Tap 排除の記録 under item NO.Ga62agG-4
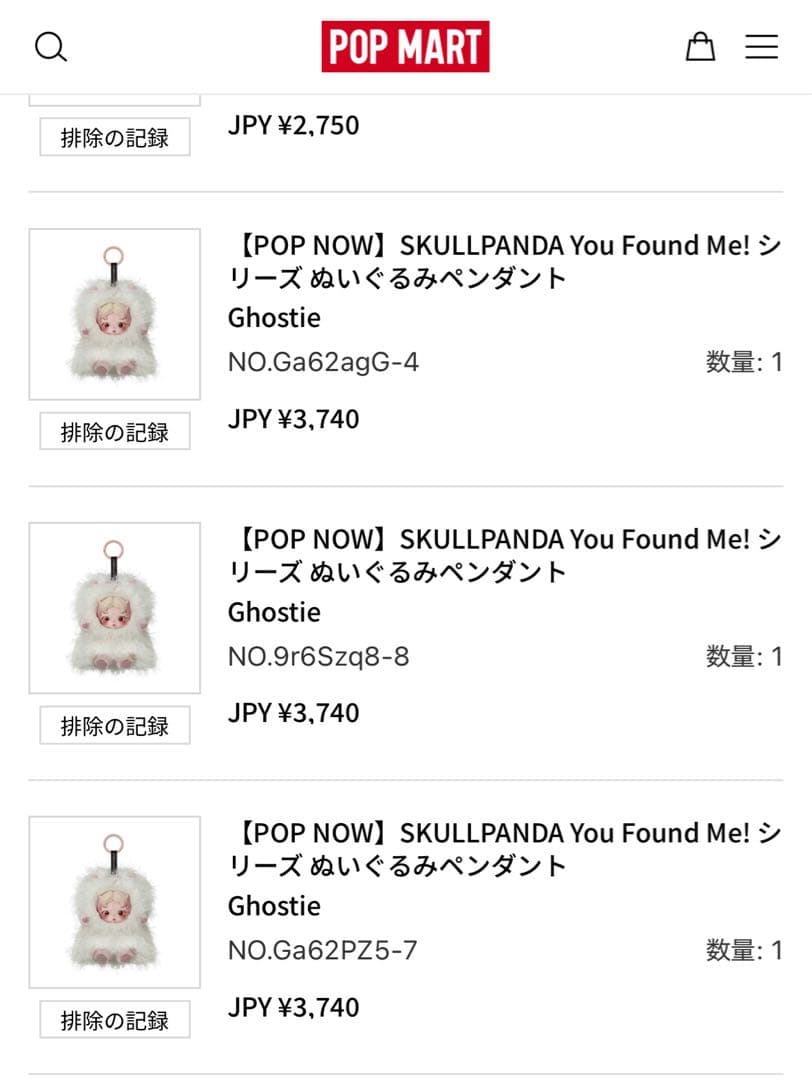Viewport: 812px width, 1080px height. (x=115, y=432)
